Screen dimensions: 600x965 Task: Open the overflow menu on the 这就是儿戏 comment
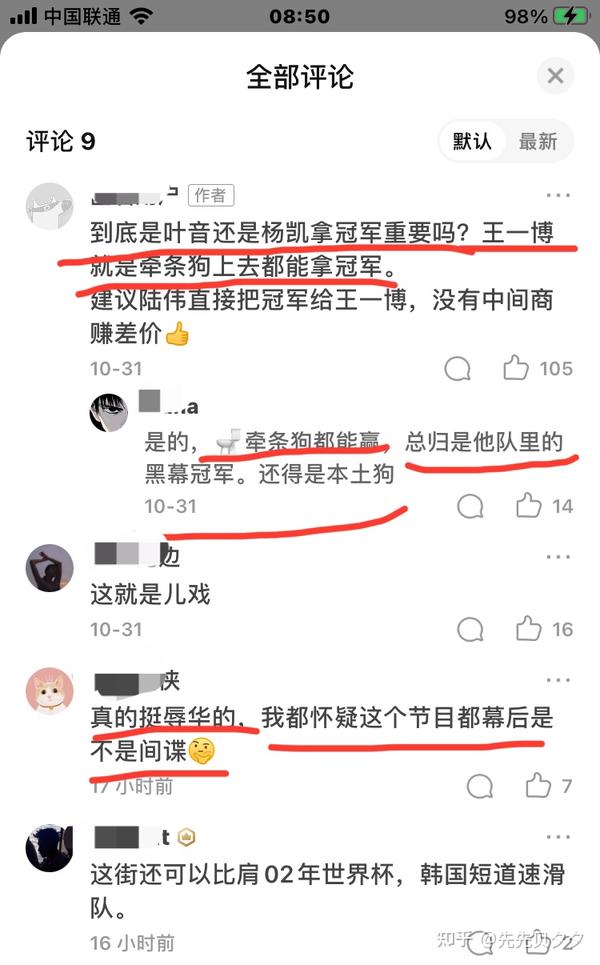[558, 557]
